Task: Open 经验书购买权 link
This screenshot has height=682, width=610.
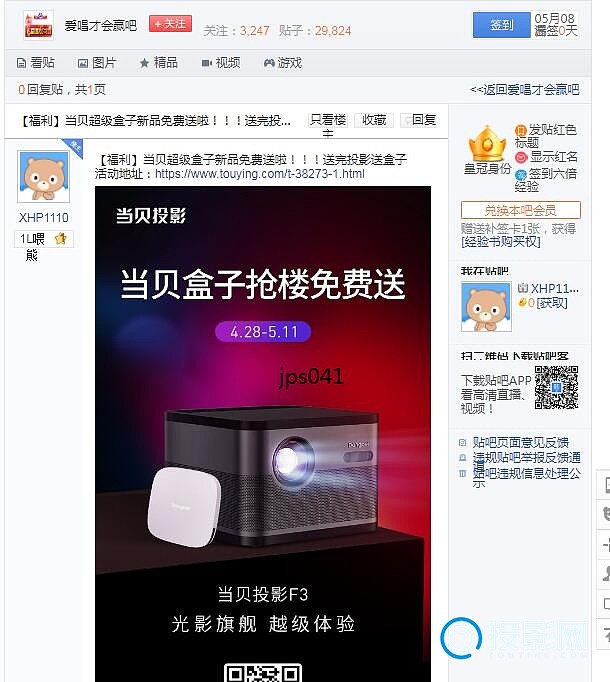Action: pos(501,241)
